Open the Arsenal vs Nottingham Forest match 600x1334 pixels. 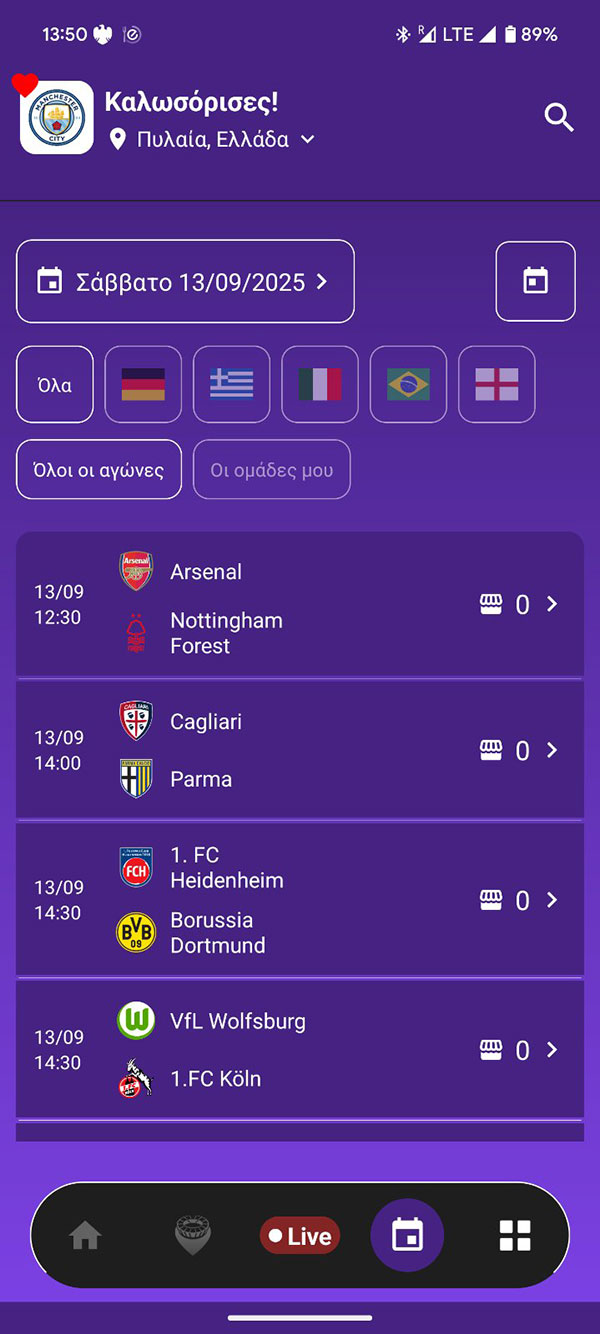coord(300,604)
